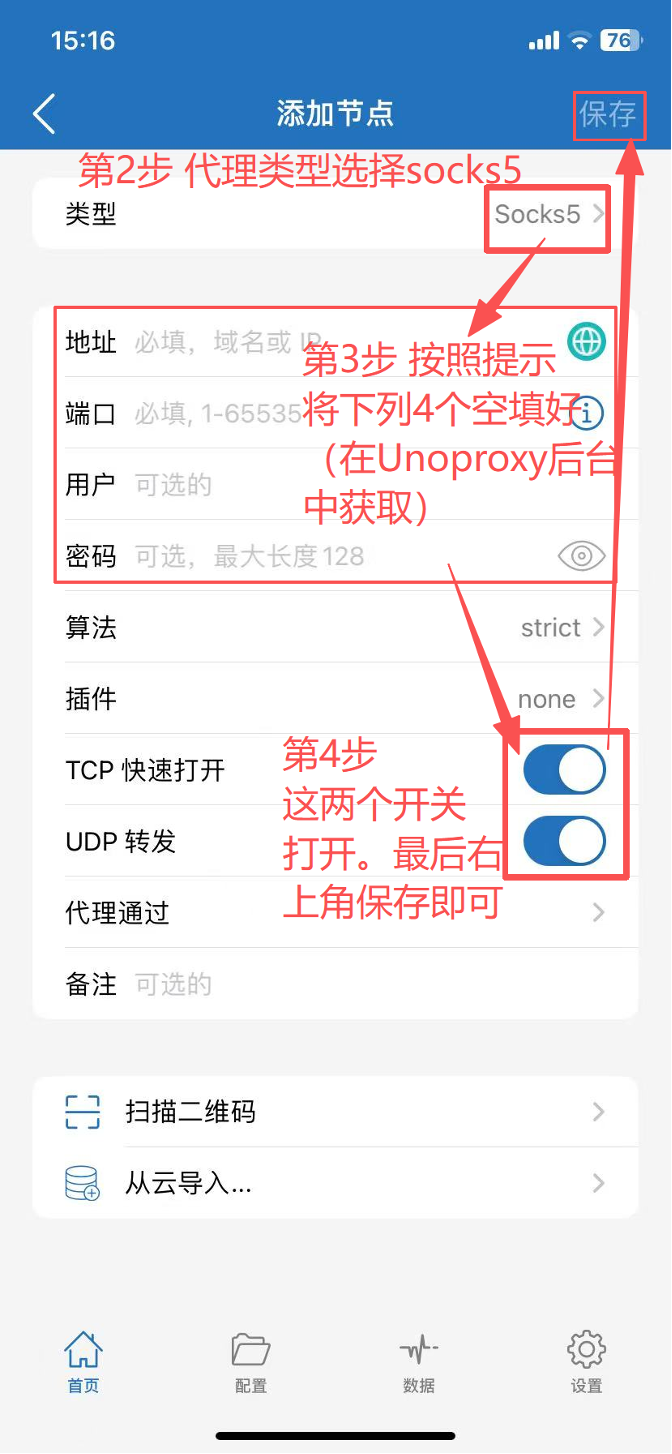
Task: Open the 类型 Socks5 selector
Action: [548, 214]
